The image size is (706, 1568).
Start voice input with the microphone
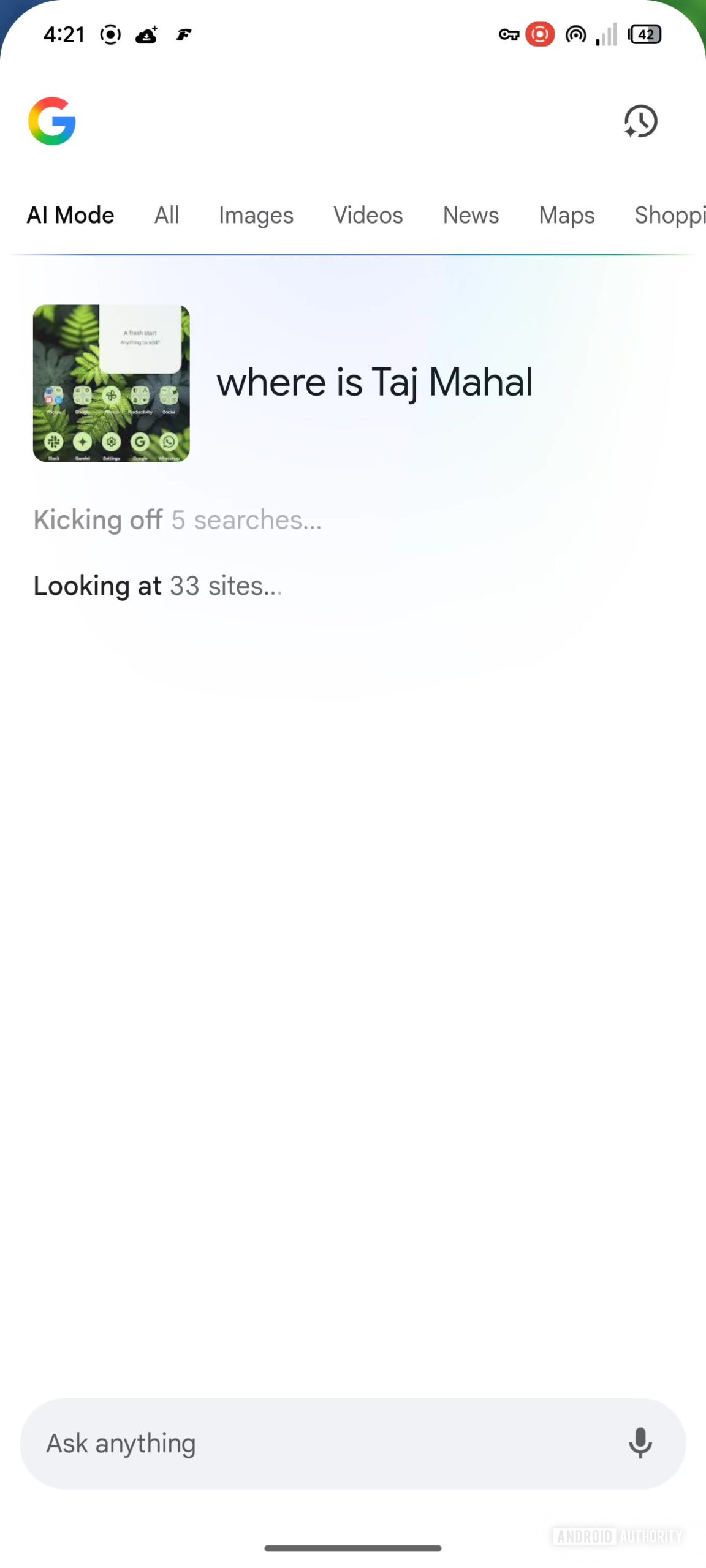tap(640, 1443)
